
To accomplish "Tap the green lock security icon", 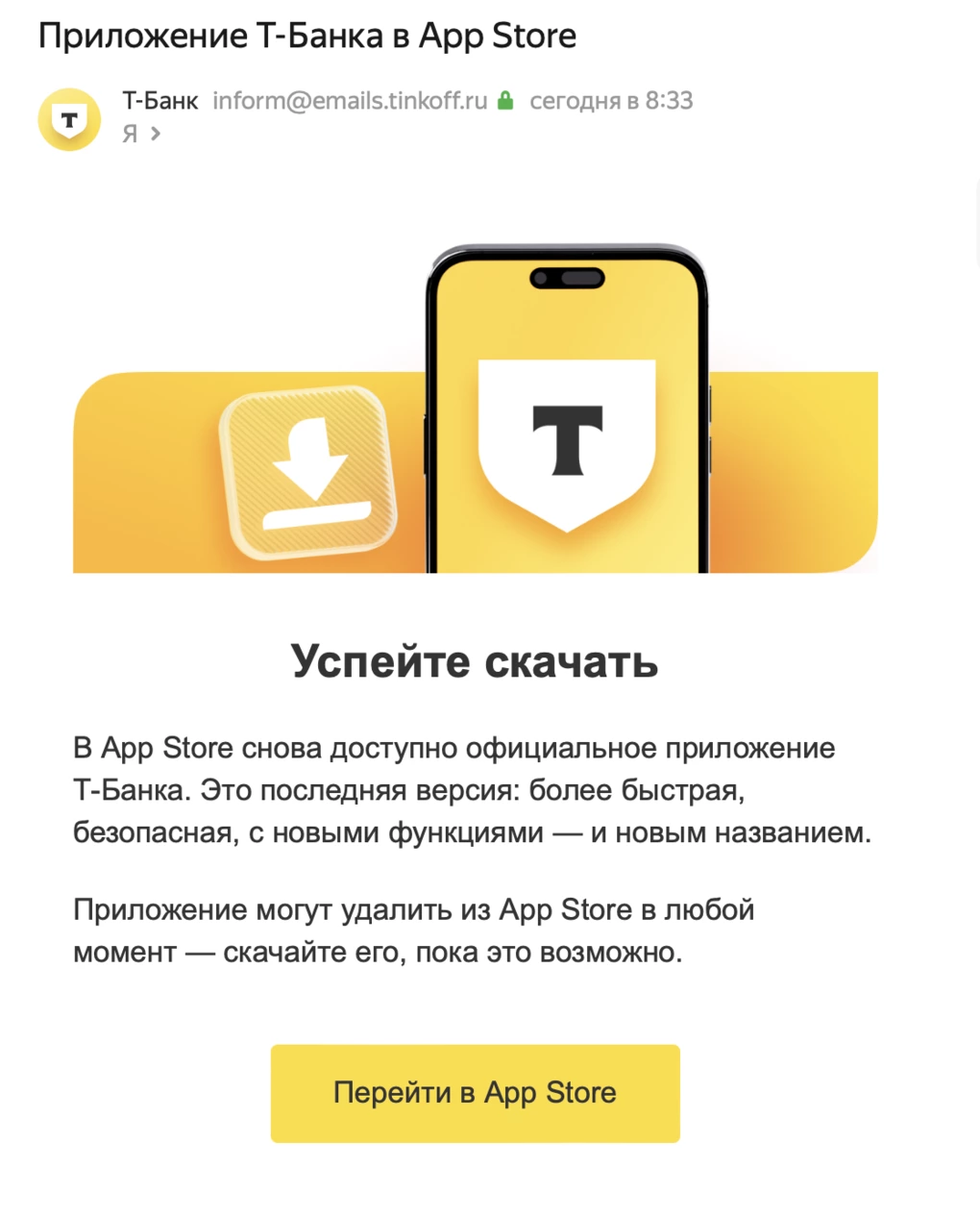I will click(x=505, y=101).
